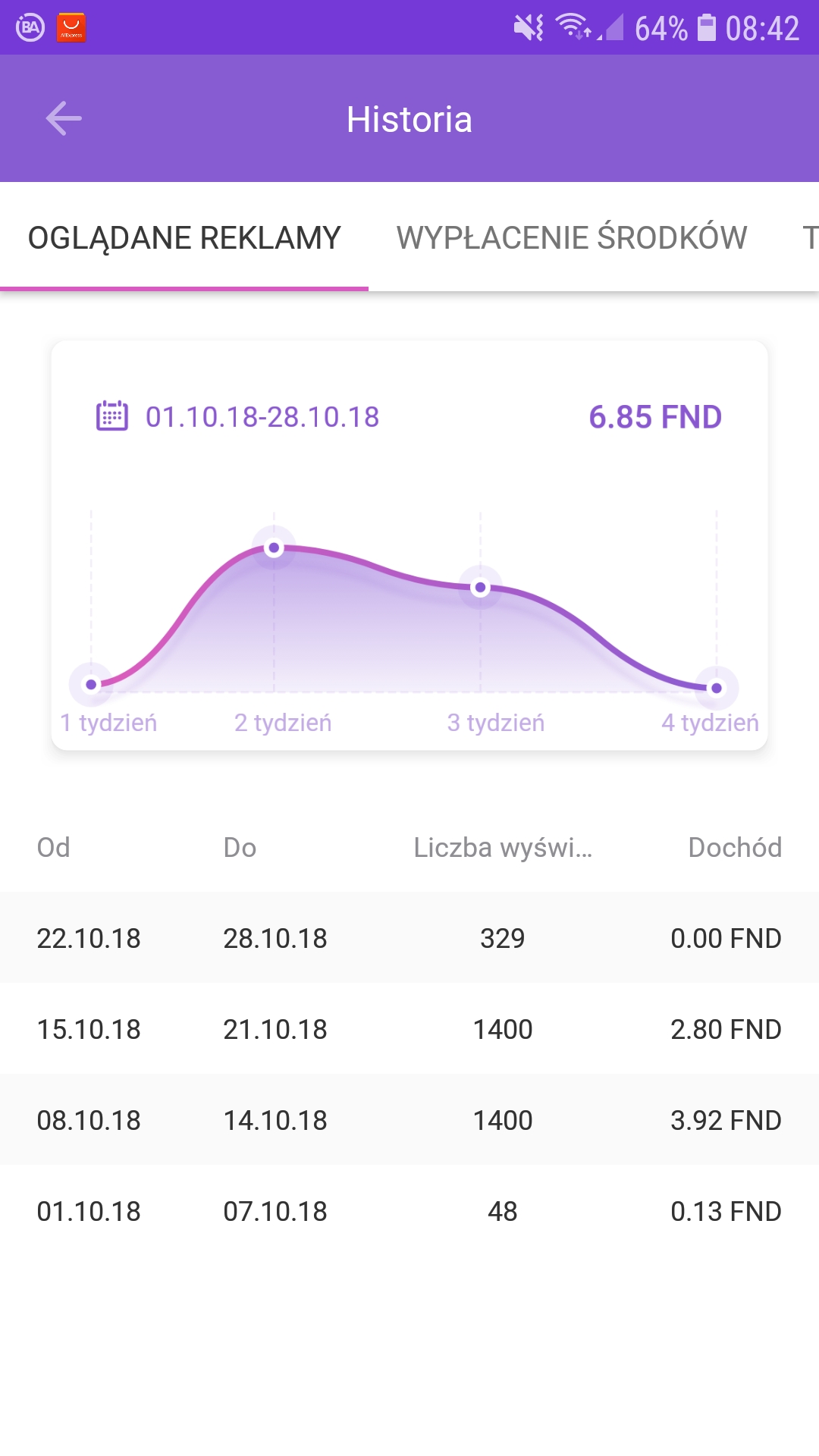The height and width of the screenshot is (1456, 819).
Task: Open the date range 01.10.18-28.10.18 picker
Action: coord(238,416)
